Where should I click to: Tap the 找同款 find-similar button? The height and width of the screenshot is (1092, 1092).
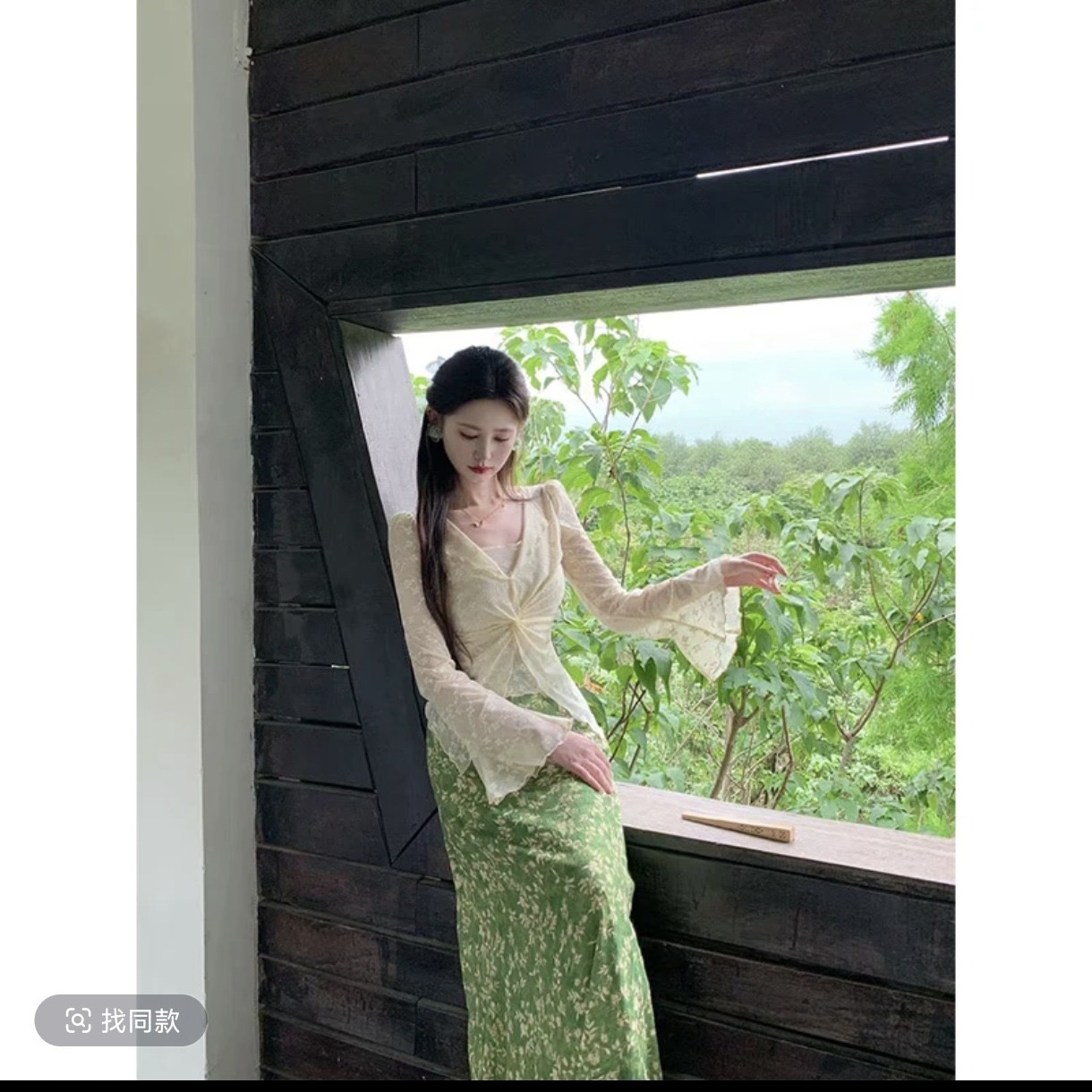(121, 1020)
